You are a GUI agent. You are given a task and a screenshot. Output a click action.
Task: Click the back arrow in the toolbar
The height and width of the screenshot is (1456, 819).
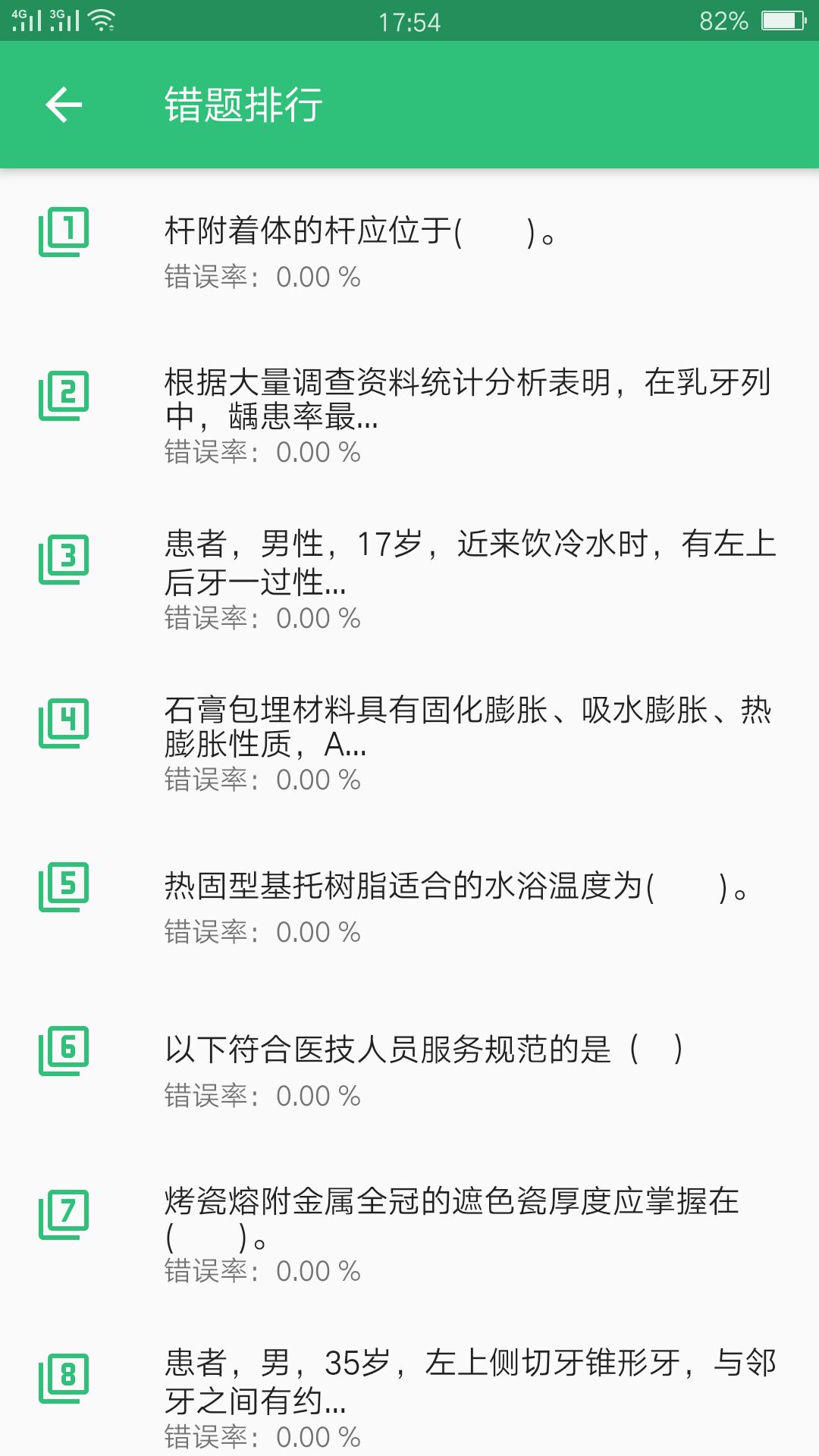[64, 106]
